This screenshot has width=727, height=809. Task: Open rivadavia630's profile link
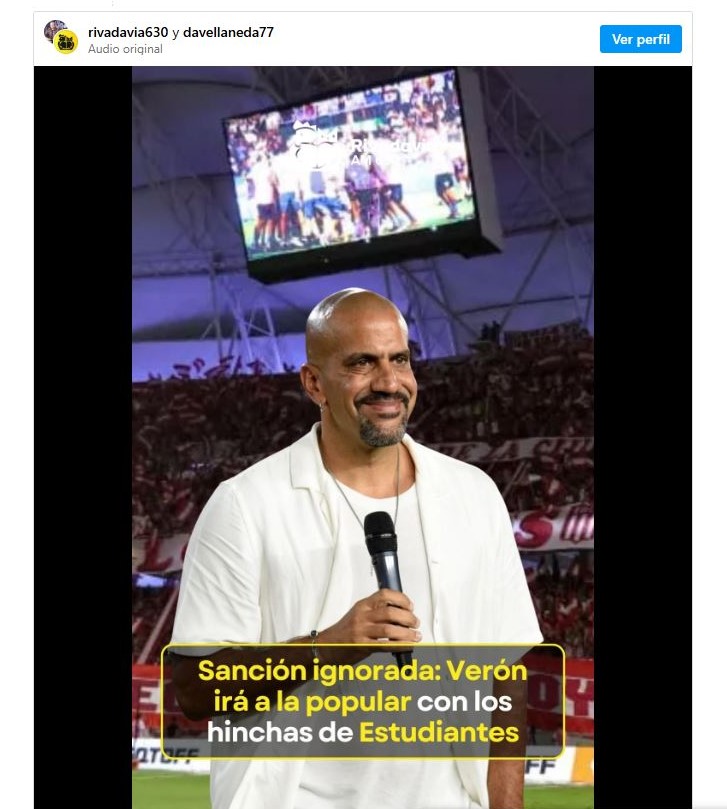(128, 32)
